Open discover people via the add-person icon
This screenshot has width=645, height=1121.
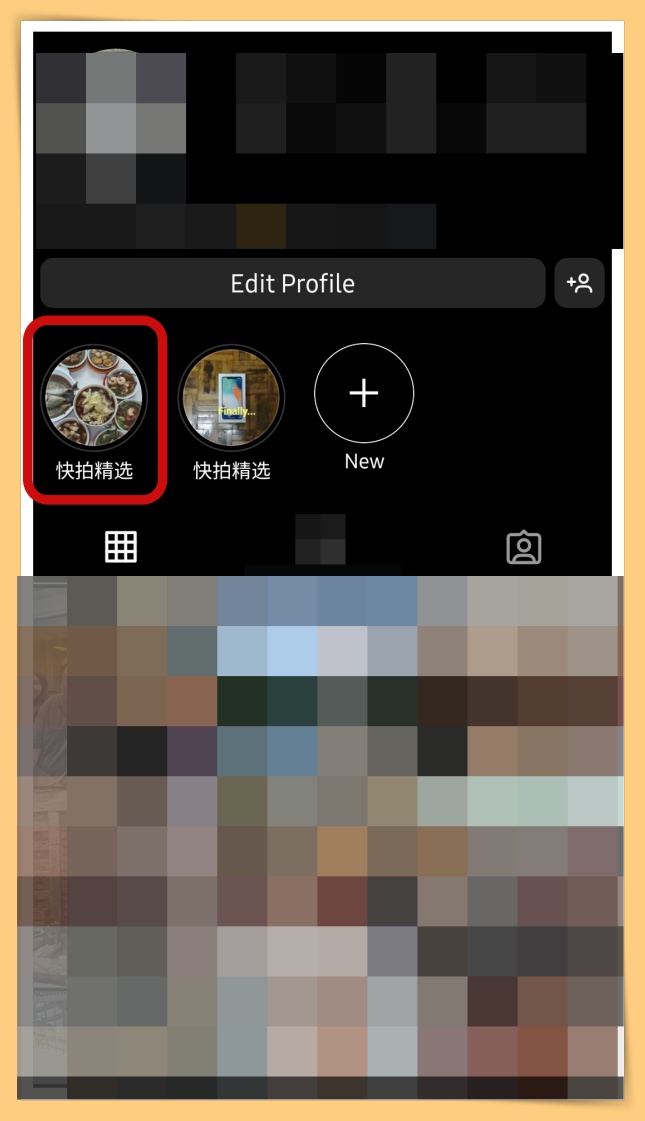coord(580,284)
